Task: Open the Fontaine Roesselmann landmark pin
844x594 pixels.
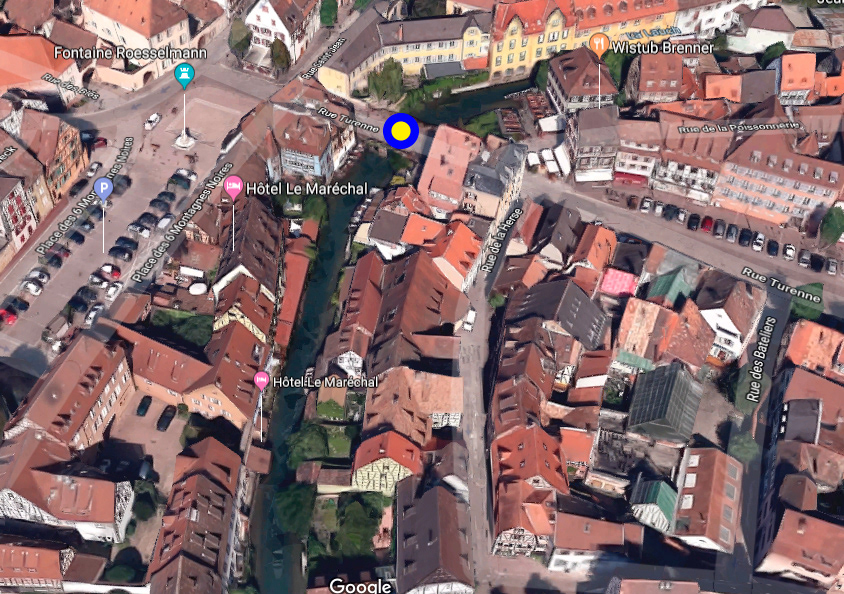Action: (x=184, y=73)
